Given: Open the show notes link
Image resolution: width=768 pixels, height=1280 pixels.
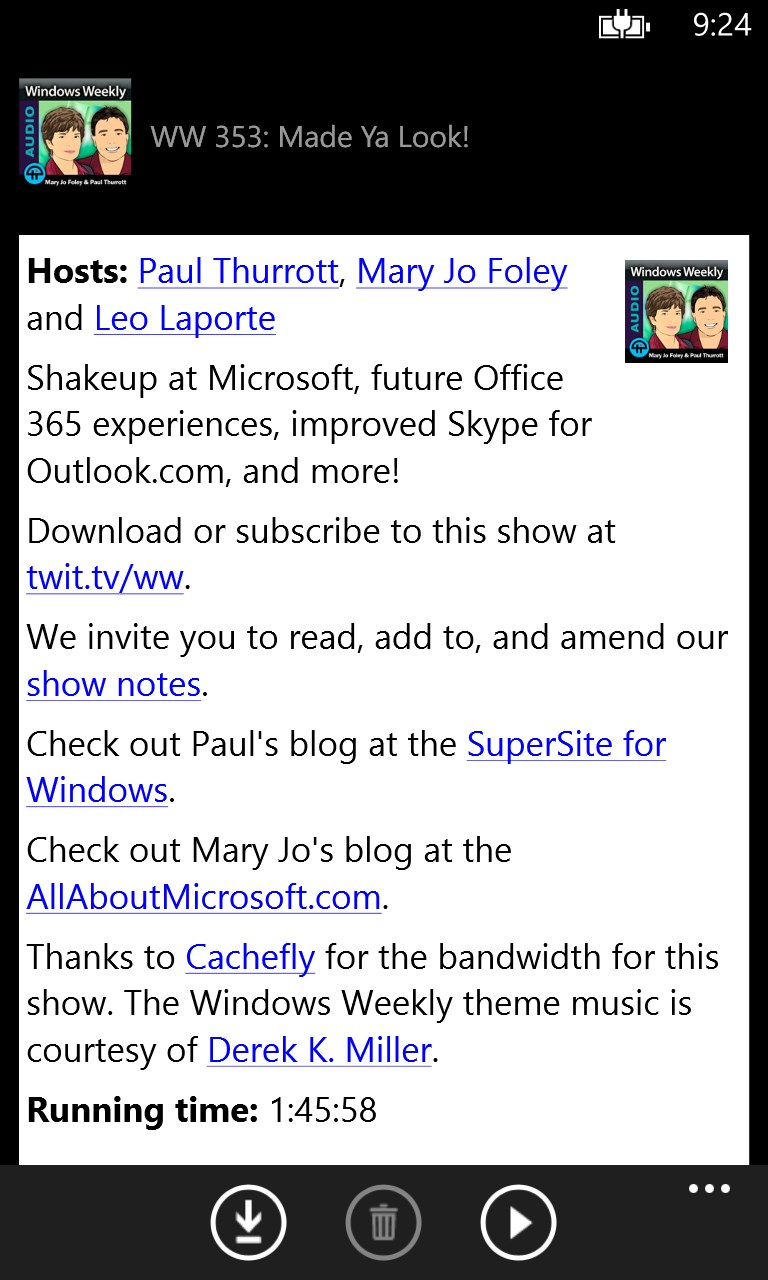Looking at the screenshot, I should tap(114, 685).
